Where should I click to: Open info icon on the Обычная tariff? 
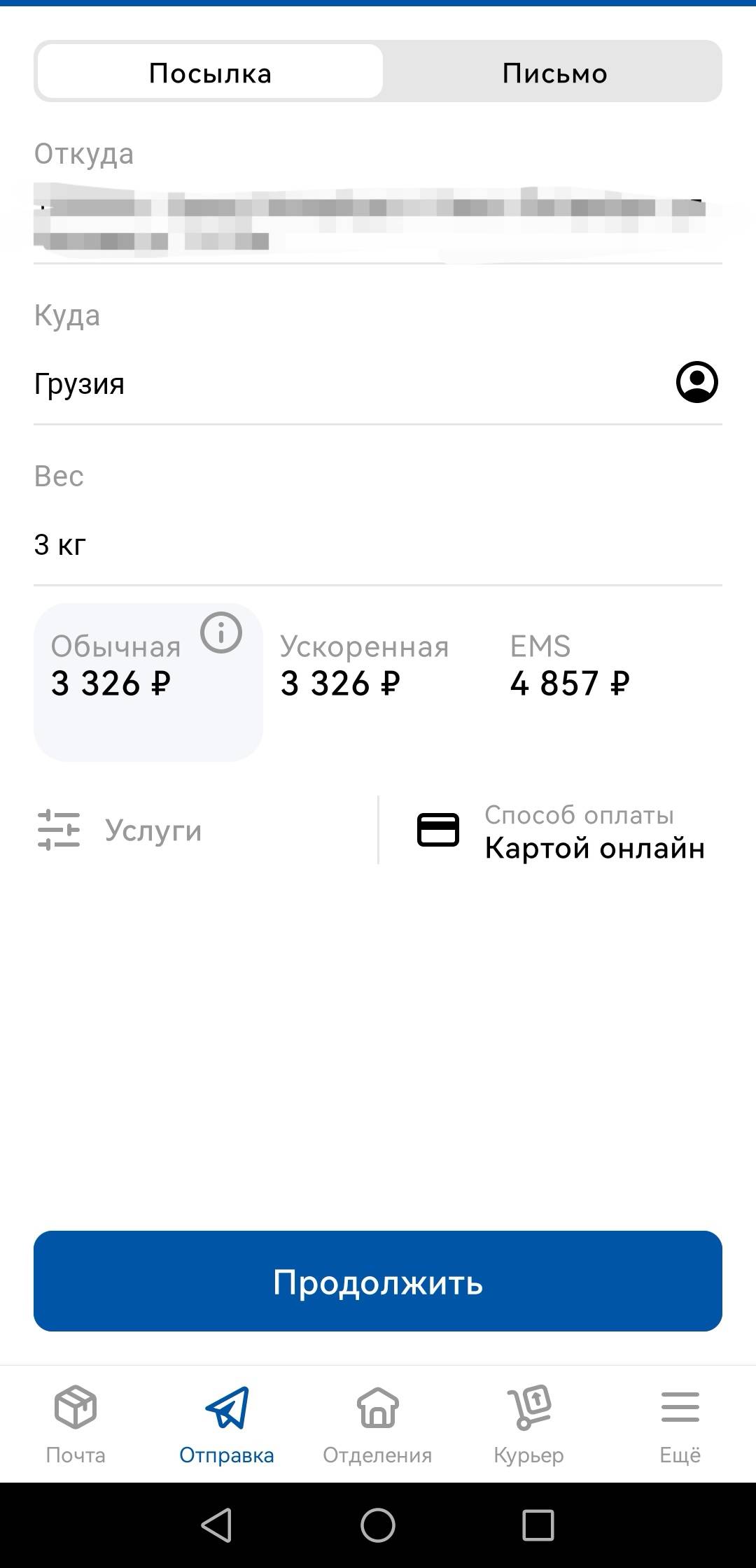click(x=221, y=633)
